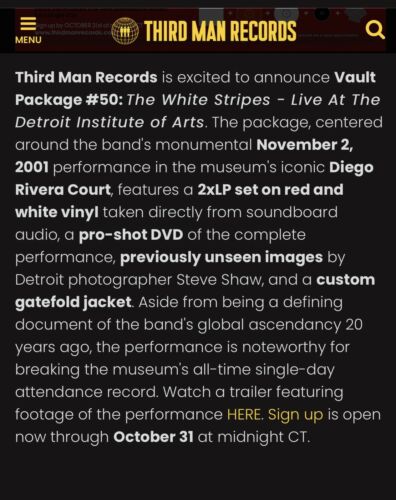396x500 pixels.
Task: Go to Third Man Records homepage logo
Action: pos(204,31)
